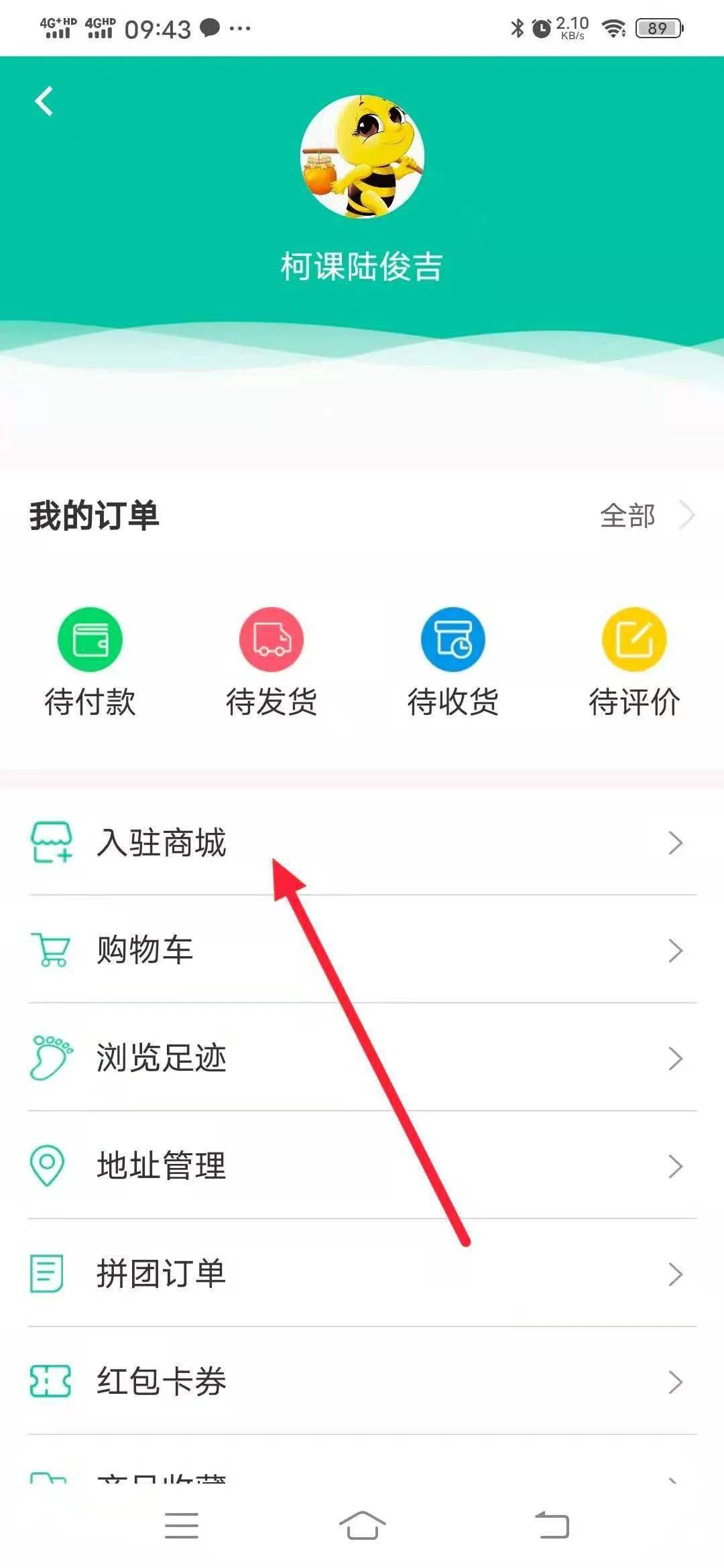Open 待收货 orders awaiting receipt
Image resolution: width=724 pixels, height=1568 pixels.
[x=453, y=662]
